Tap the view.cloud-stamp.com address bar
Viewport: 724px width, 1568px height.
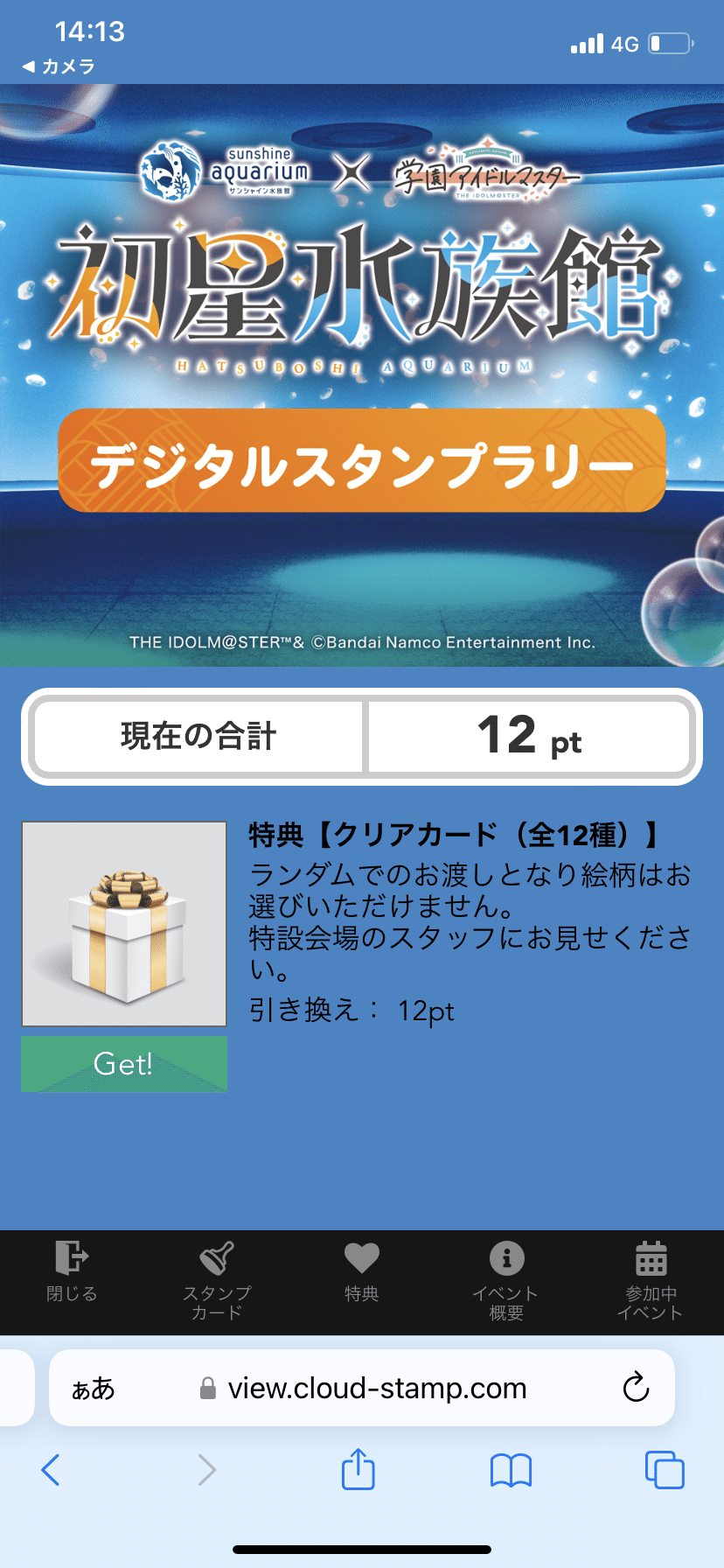[x=362, y=1388]
